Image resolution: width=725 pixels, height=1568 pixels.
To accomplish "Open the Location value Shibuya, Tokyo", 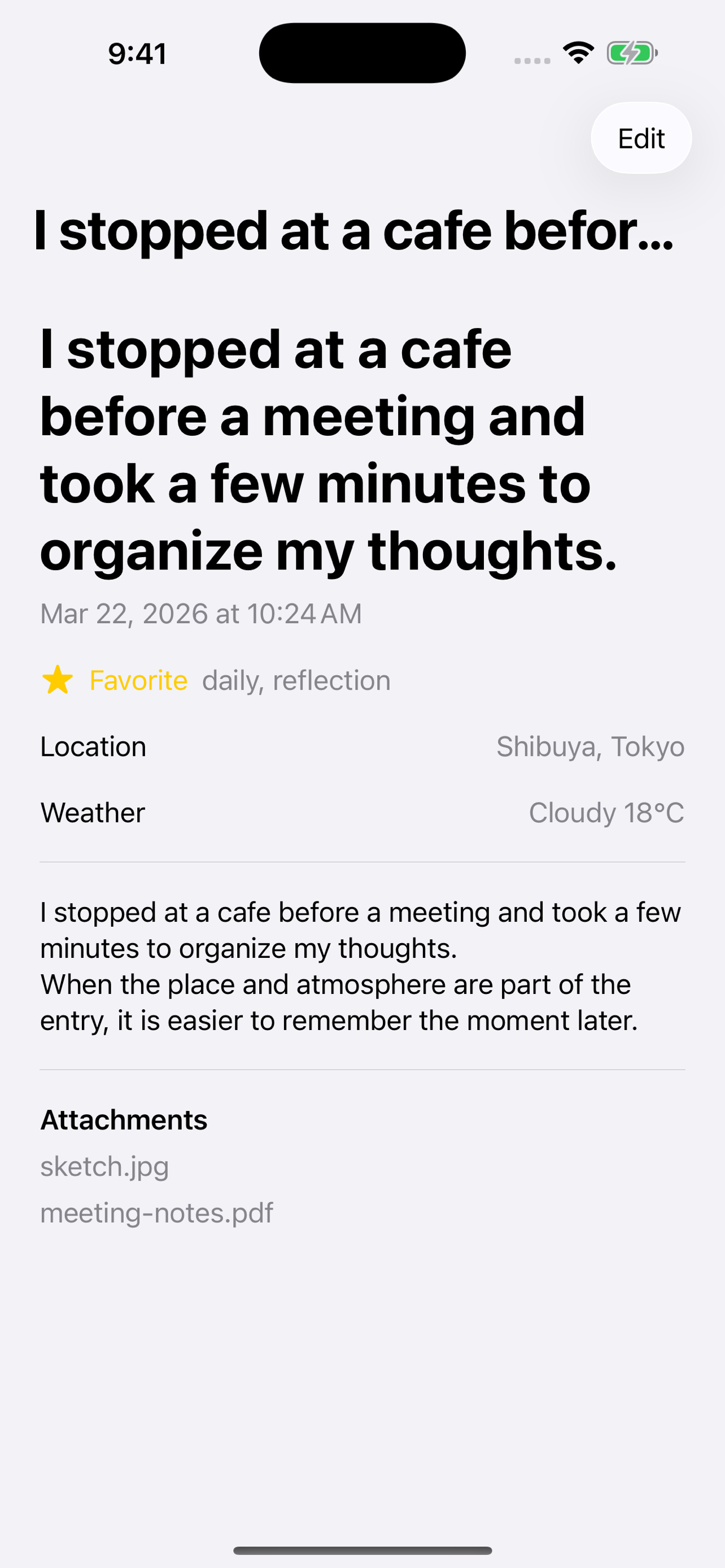I will click(x=591, y=746).
